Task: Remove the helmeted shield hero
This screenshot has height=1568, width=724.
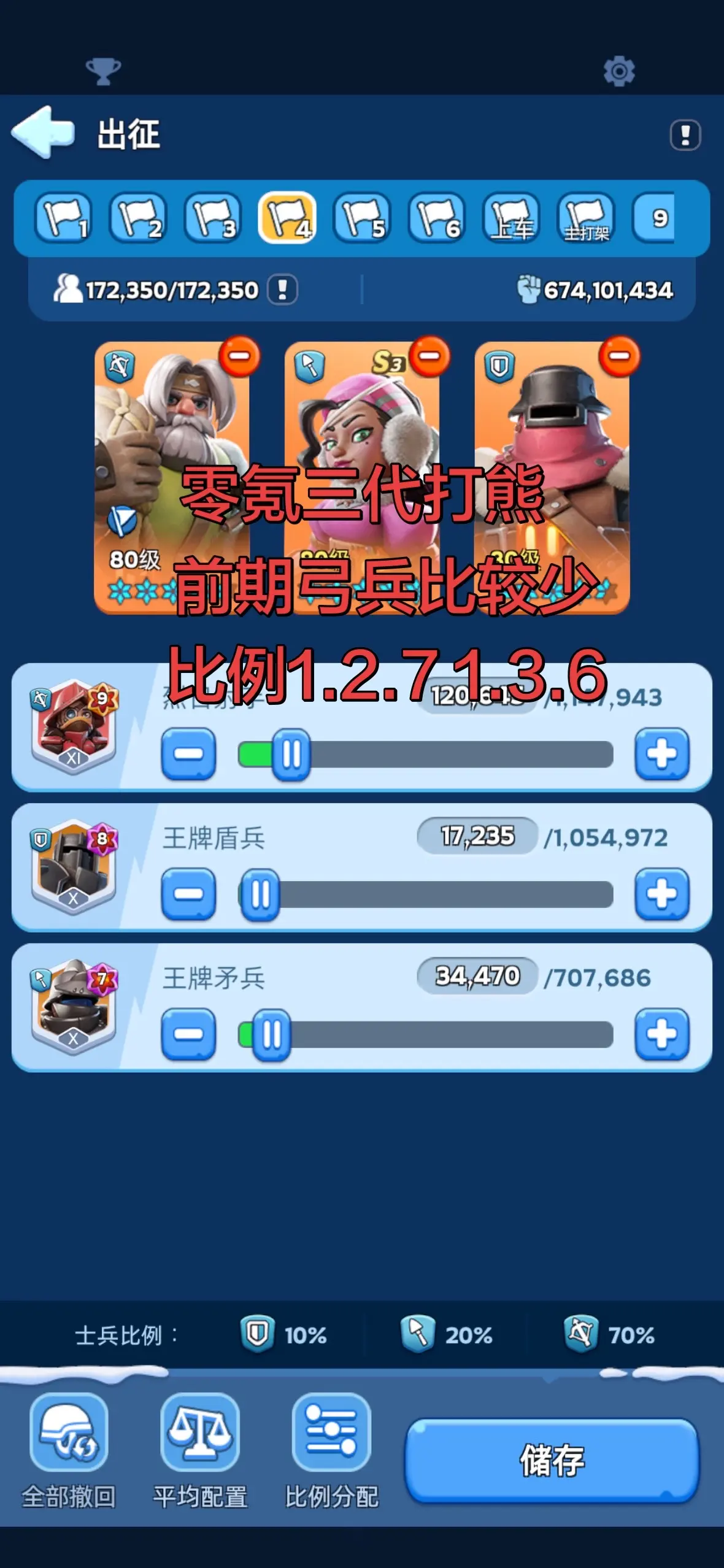Action: 620,356
